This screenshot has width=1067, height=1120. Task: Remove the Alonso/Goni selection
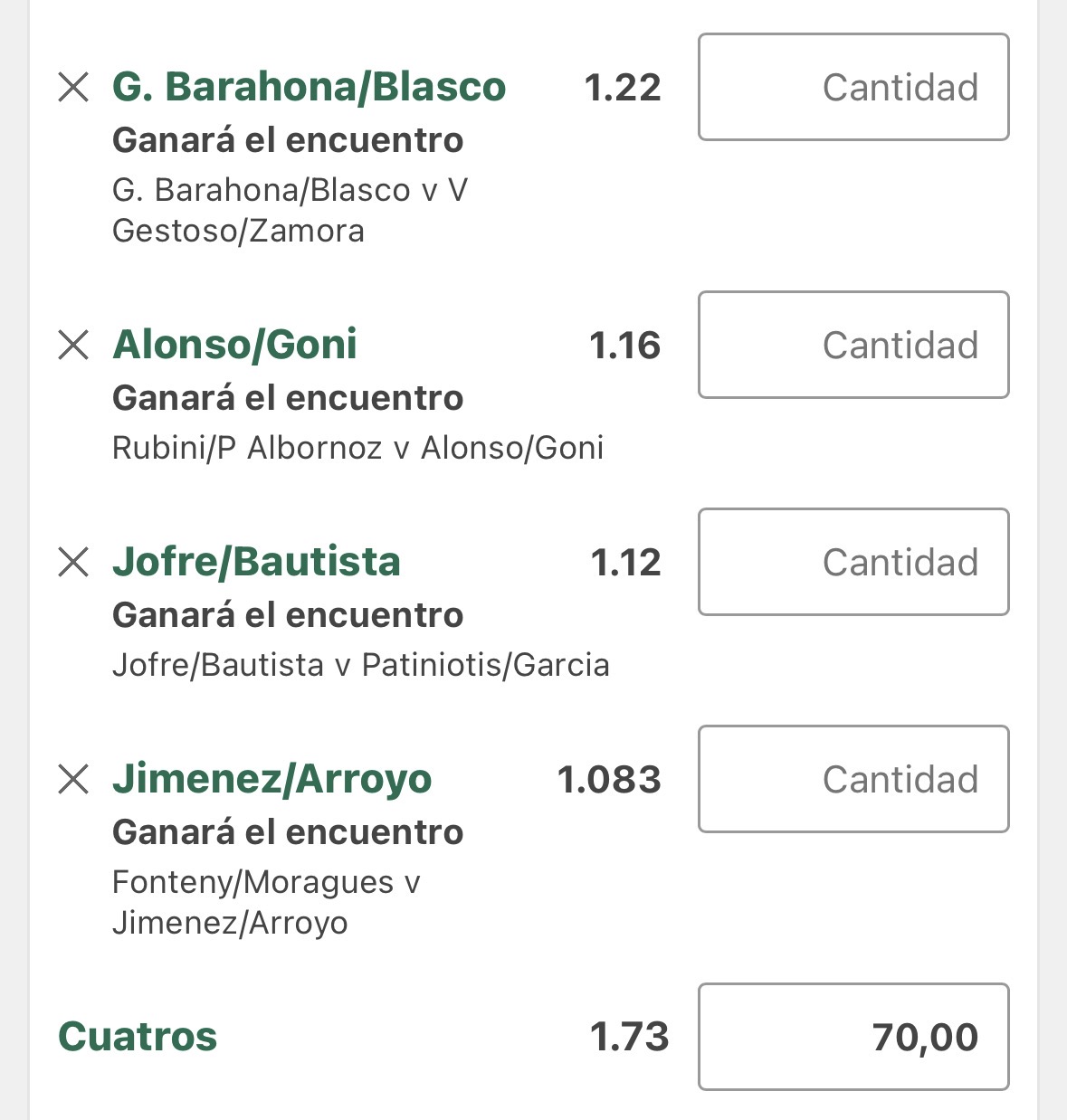(73, 345)
